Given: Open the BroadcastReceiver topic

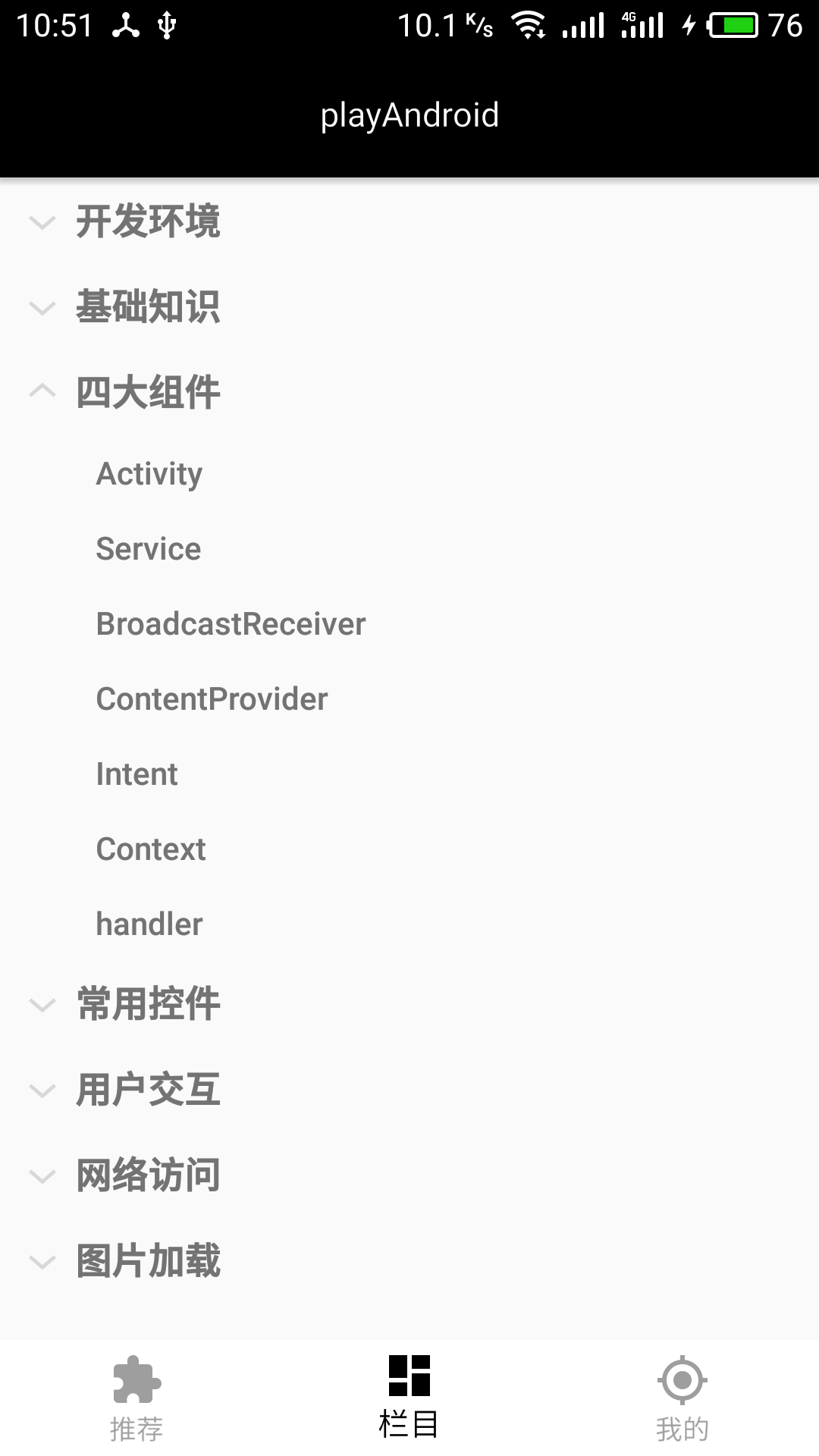Looking at the screenshot, I should point(409,624).
